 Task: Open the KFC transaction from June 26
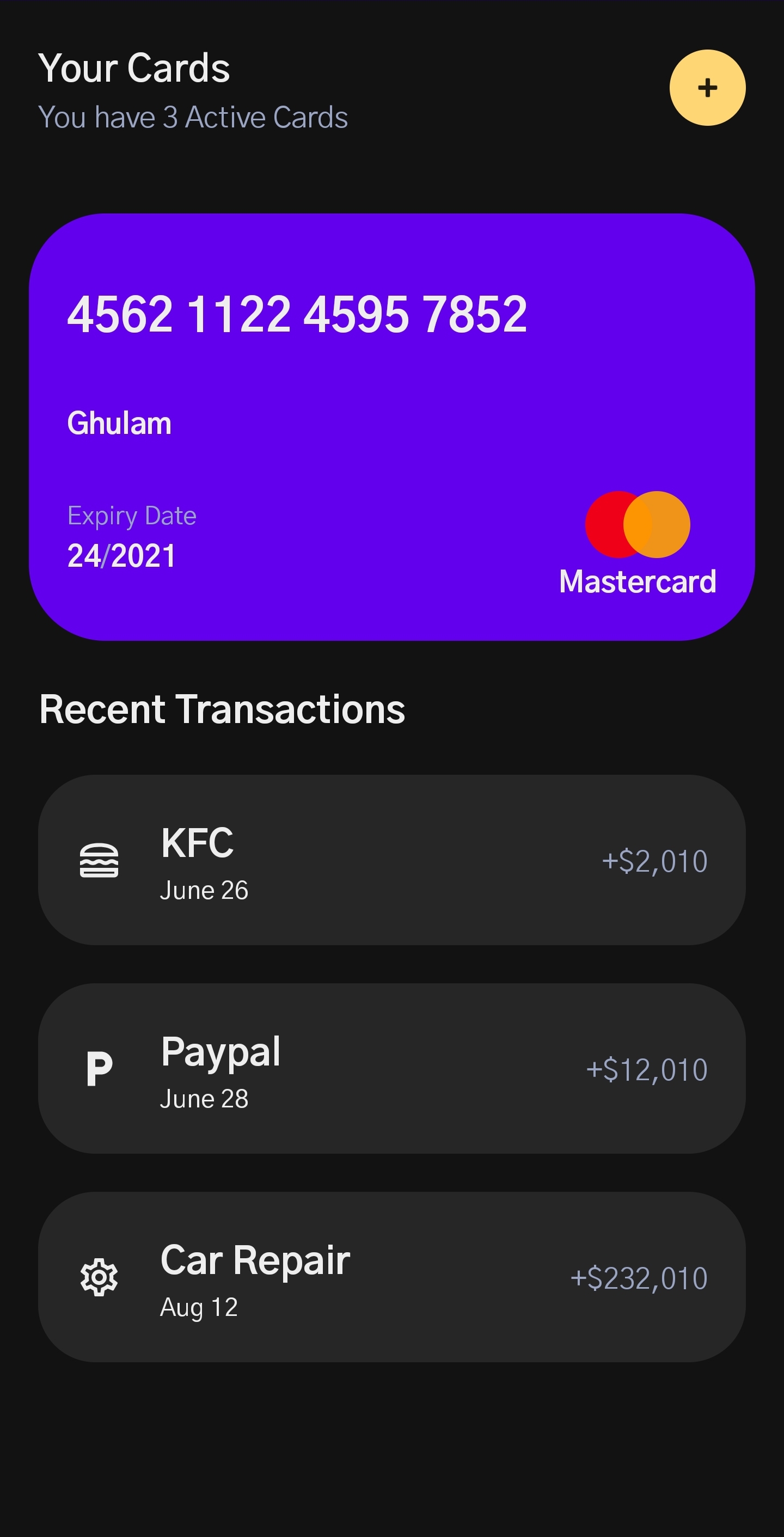coord(392,860)
